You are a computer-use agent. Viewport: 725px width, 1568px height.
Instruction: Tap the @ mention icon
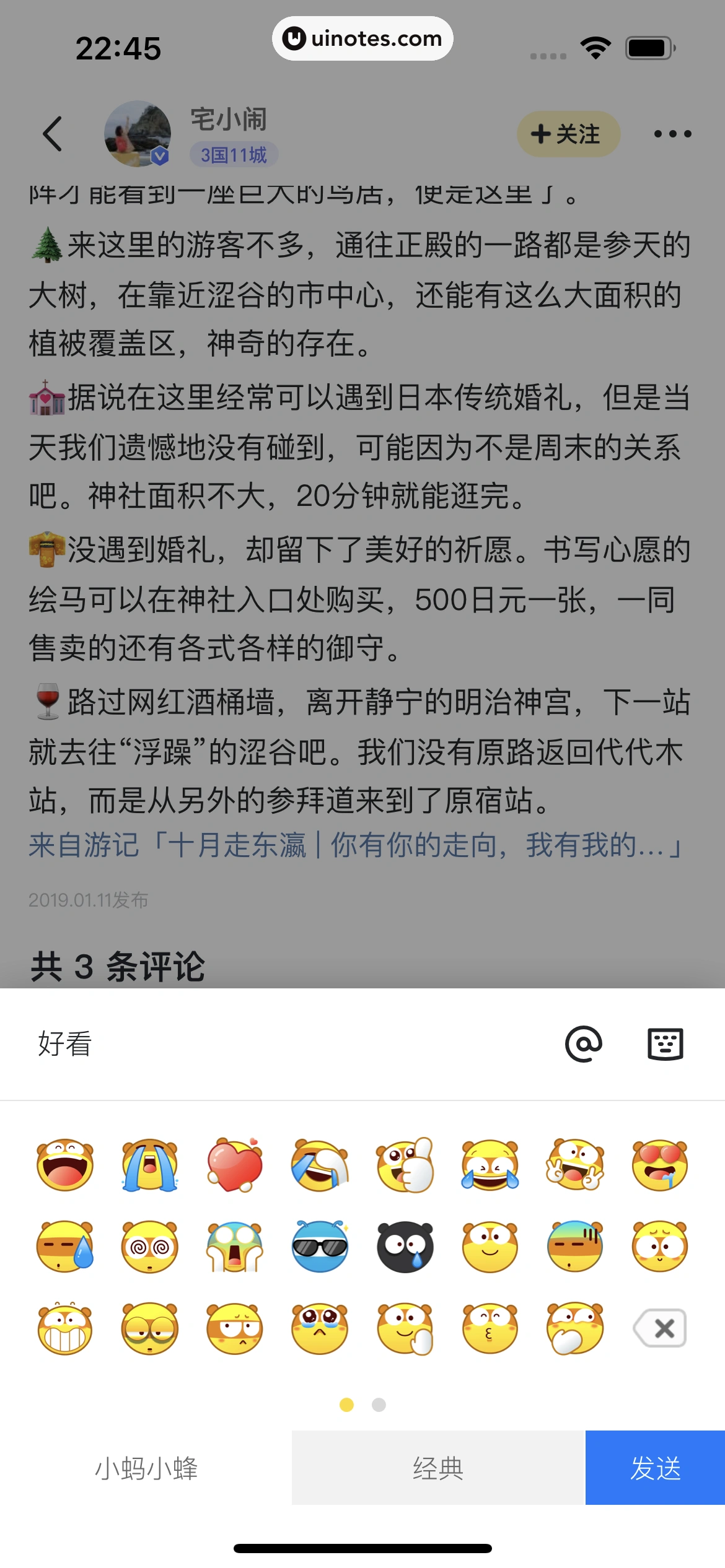point(585,1045)
